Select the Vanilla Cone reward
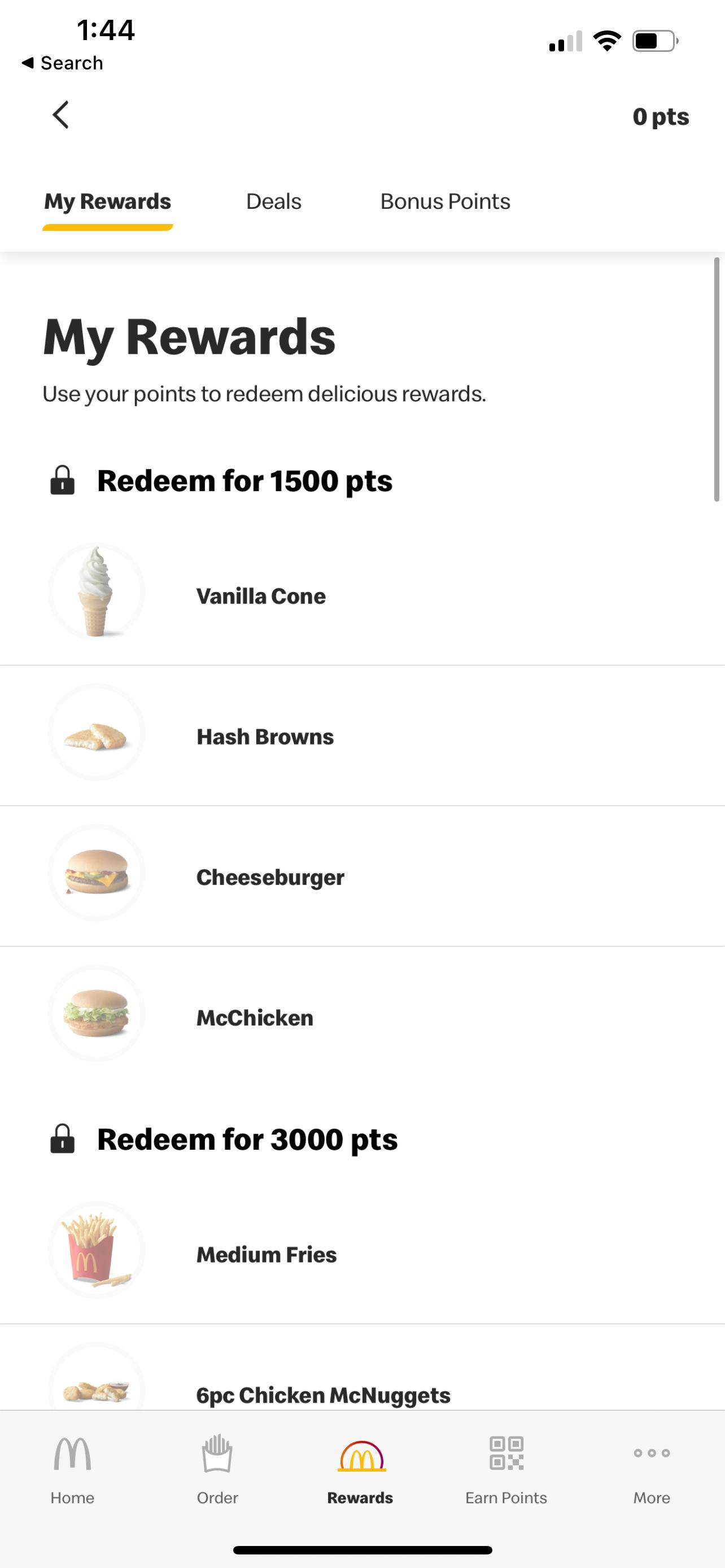This screenshot has width=725, height=1568. click(x=260, y=596)
